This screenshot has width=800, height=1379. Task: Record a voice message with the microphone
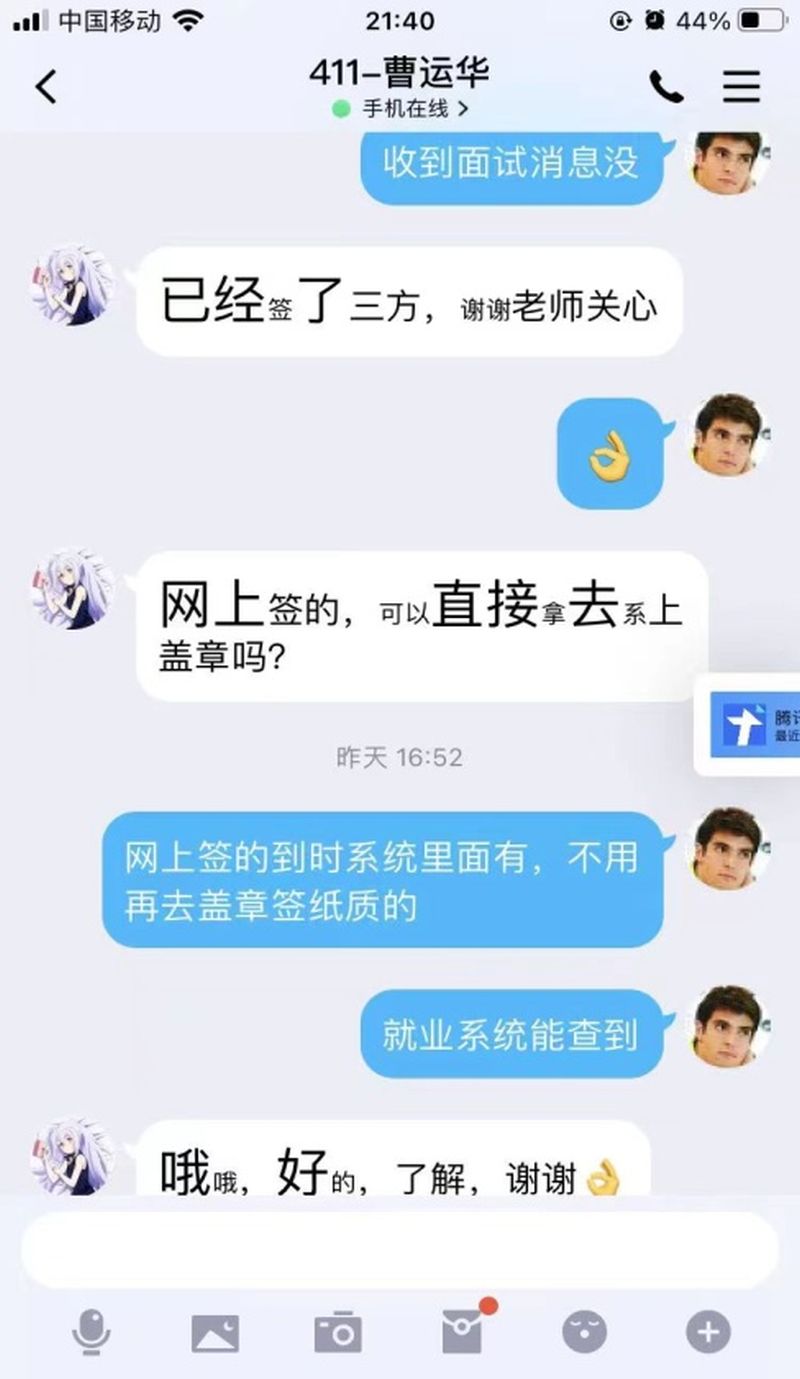92,1332
